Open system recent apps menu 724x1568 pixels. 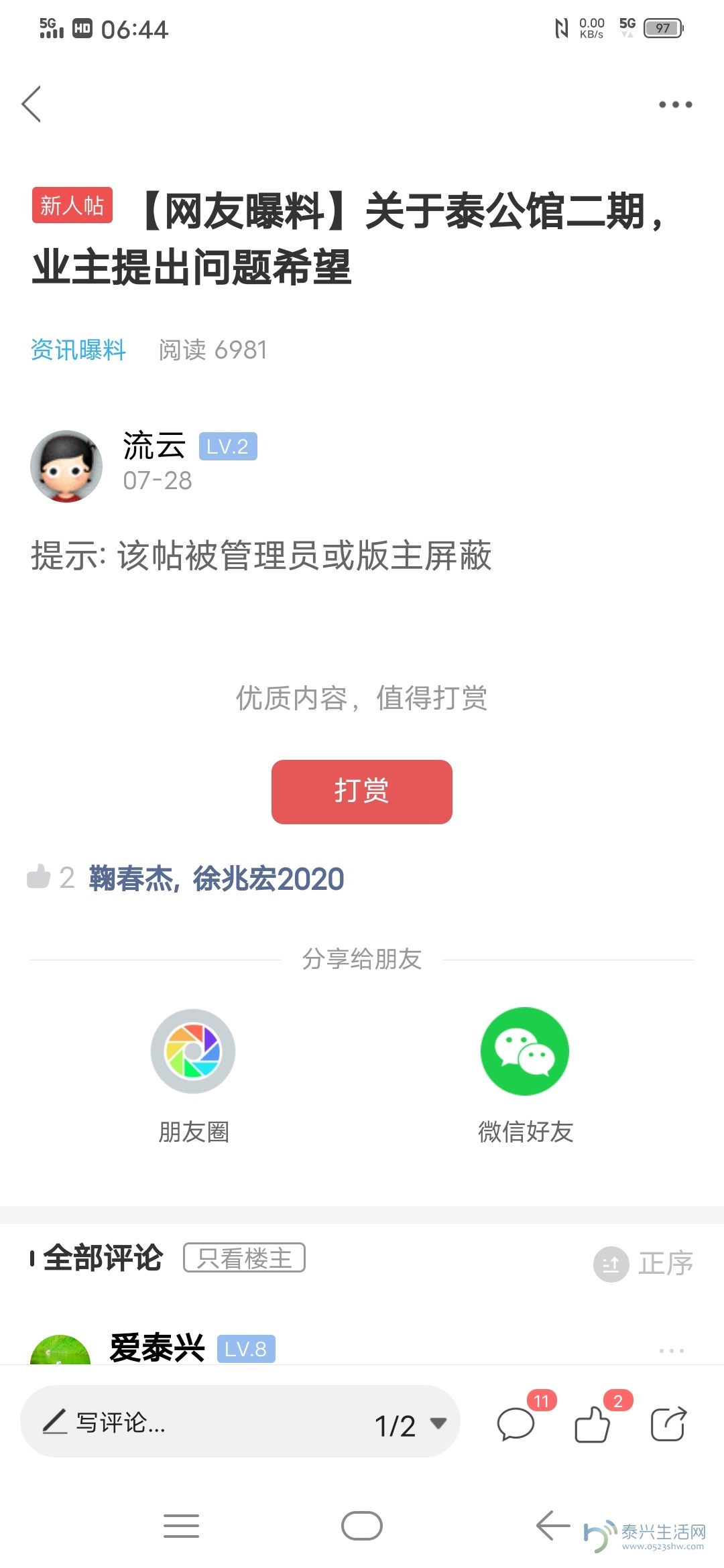click(181, 1526)
